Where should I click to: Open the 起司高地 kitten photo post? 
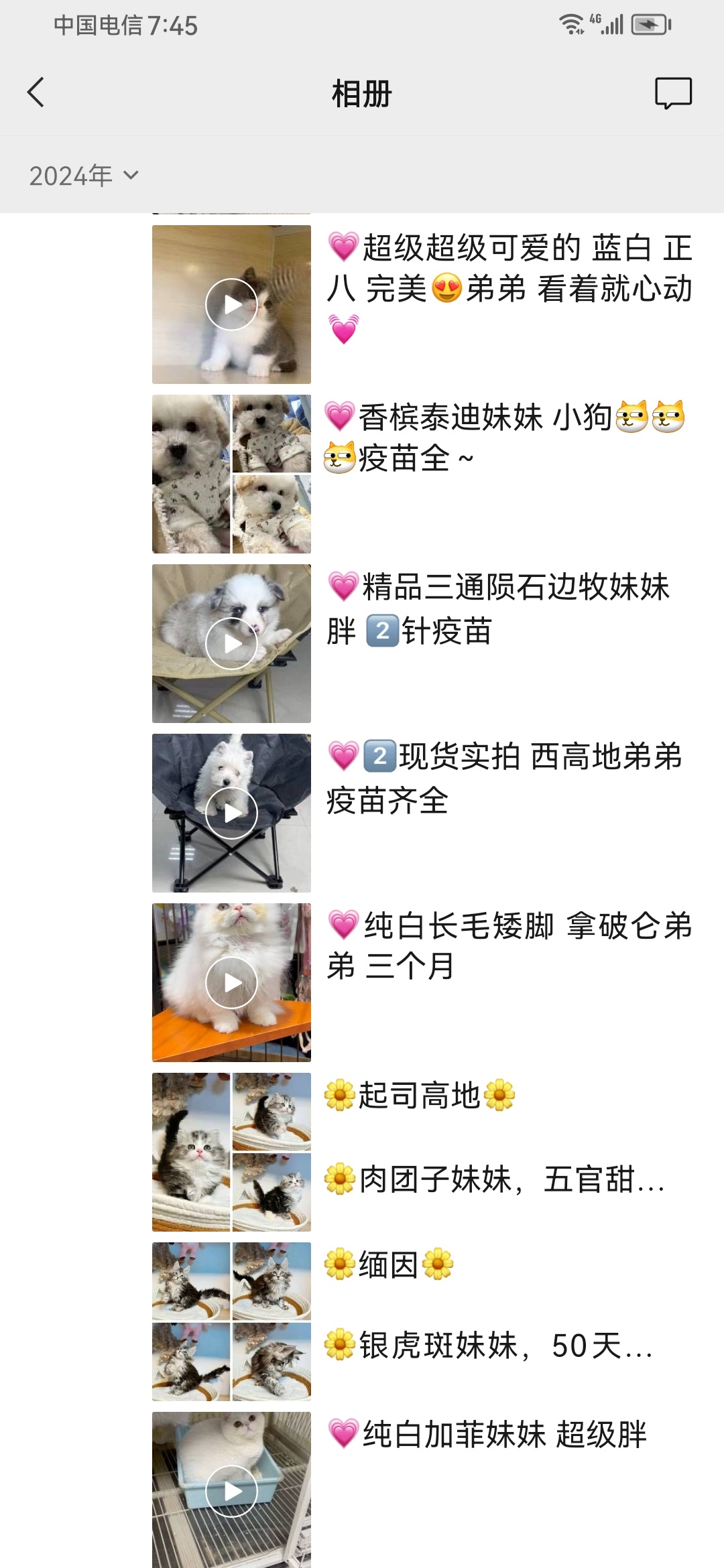(x=231, y=1152)
